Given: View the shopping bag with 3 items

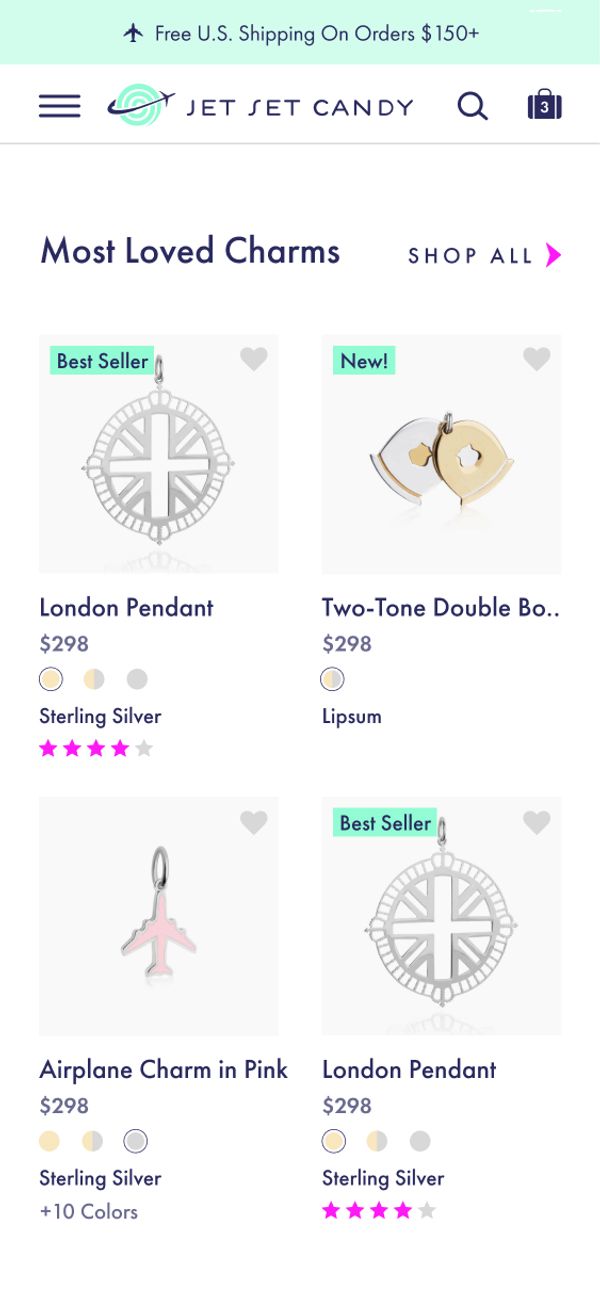Looking at the screenshot, I should point(544,105).
